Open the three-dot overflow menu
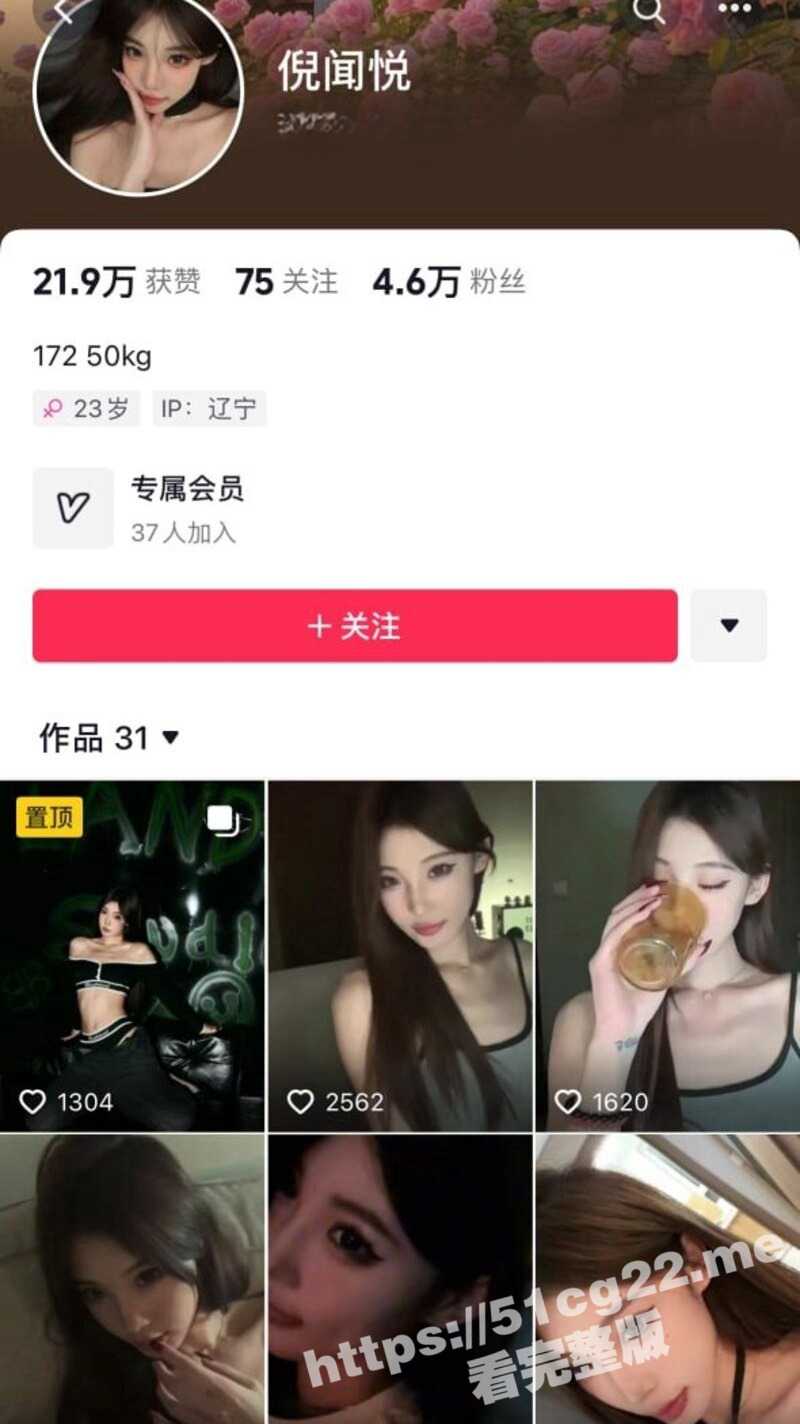The image size is (800, 1424). (735, 8)
